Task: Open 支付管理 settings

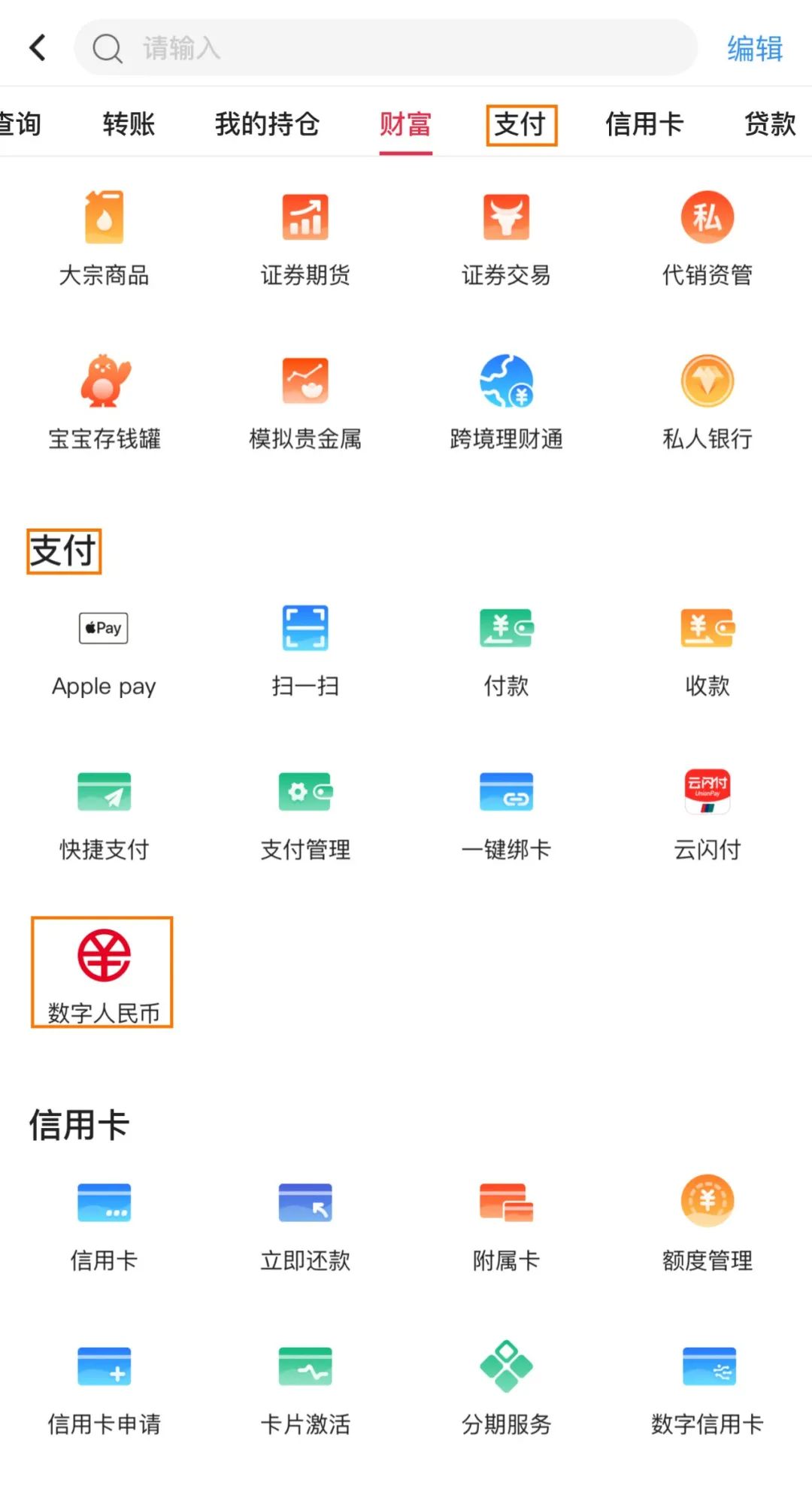Action: click(x=305, y=813)
